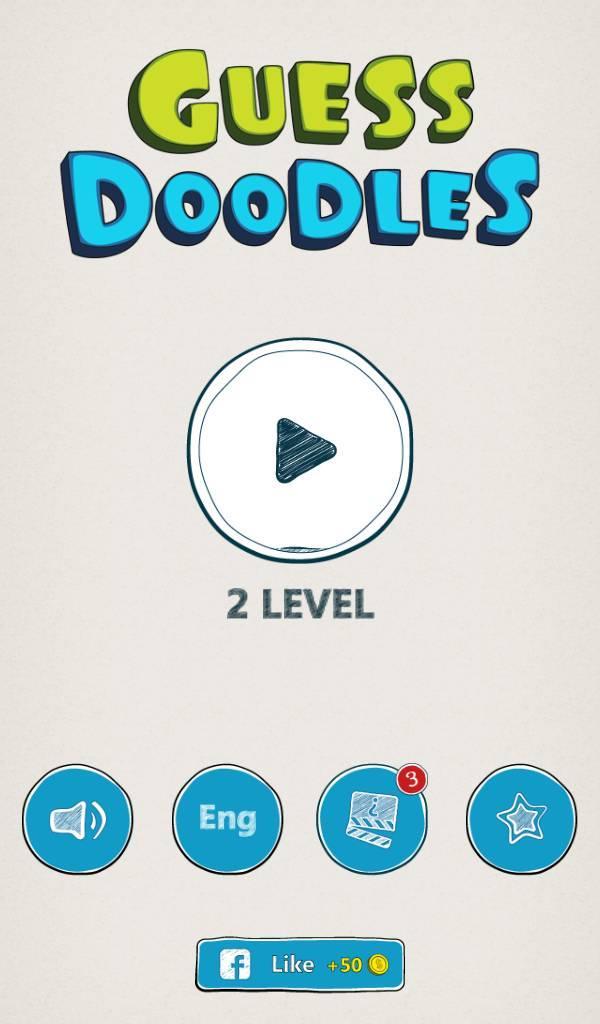Open the video hints icon

(372, 819)
